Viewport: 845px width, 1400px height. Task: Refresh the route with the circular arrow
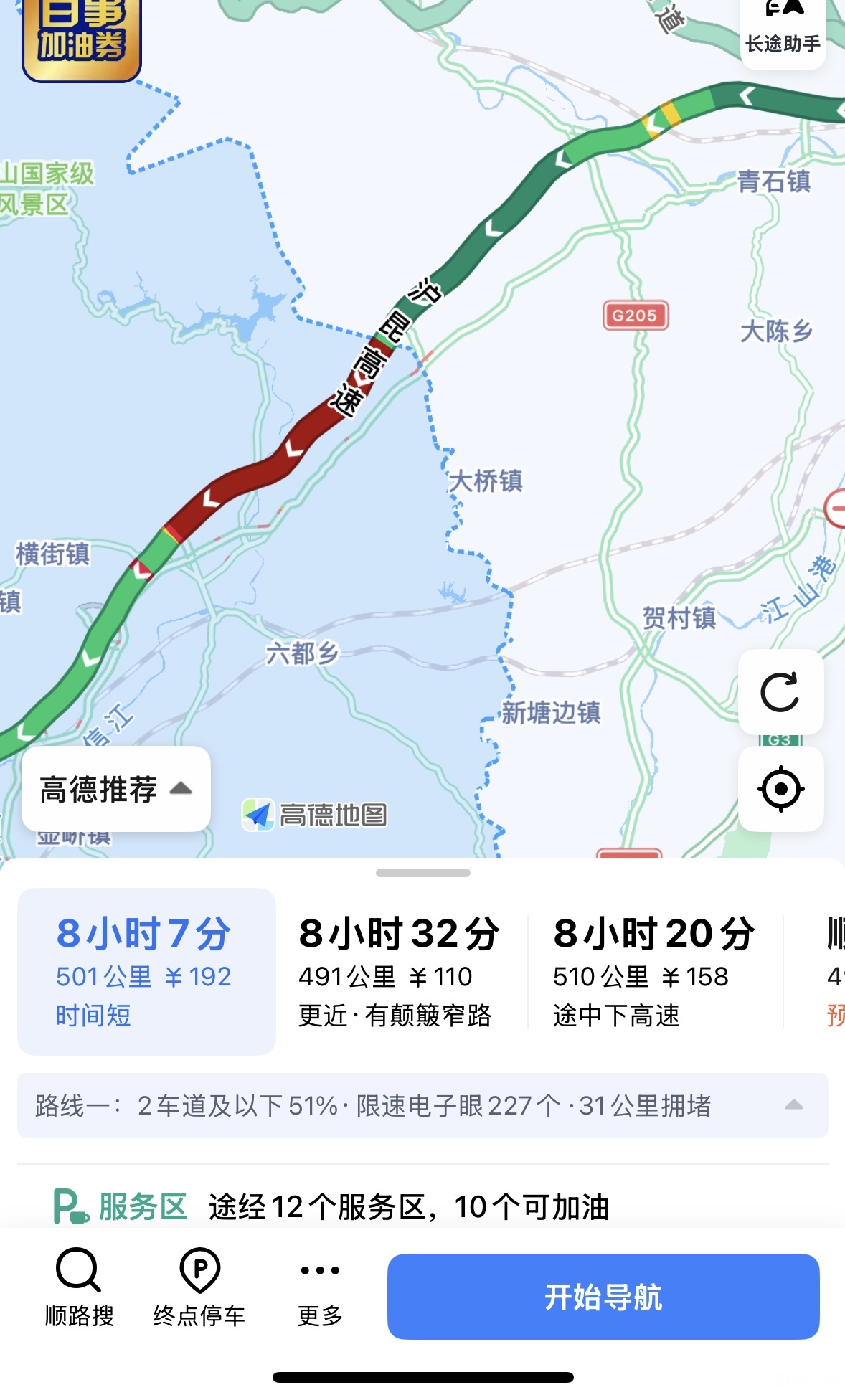pos(780,692)
